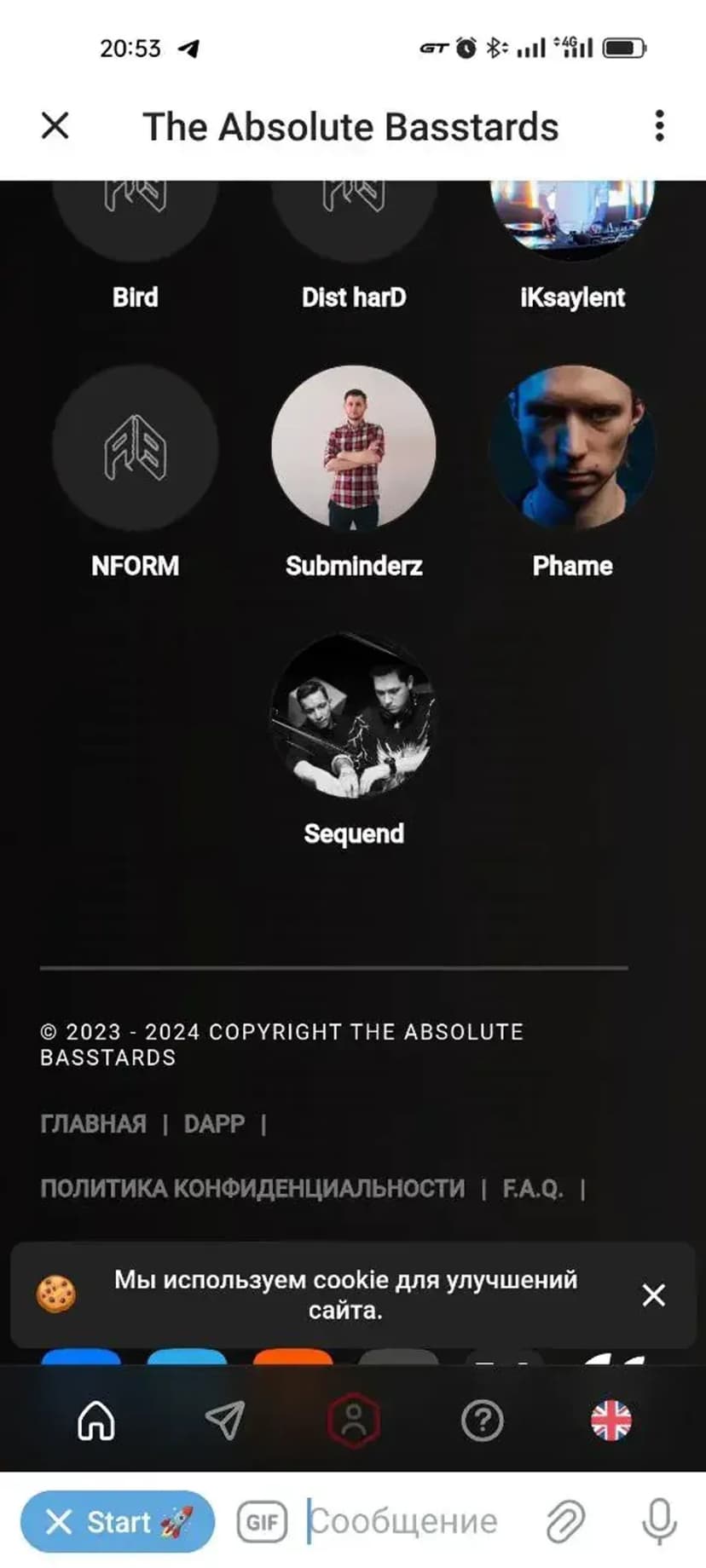The image size is (706, 1568).
Task: Focus the Сообщение message field
Action: coord(409,1522)
